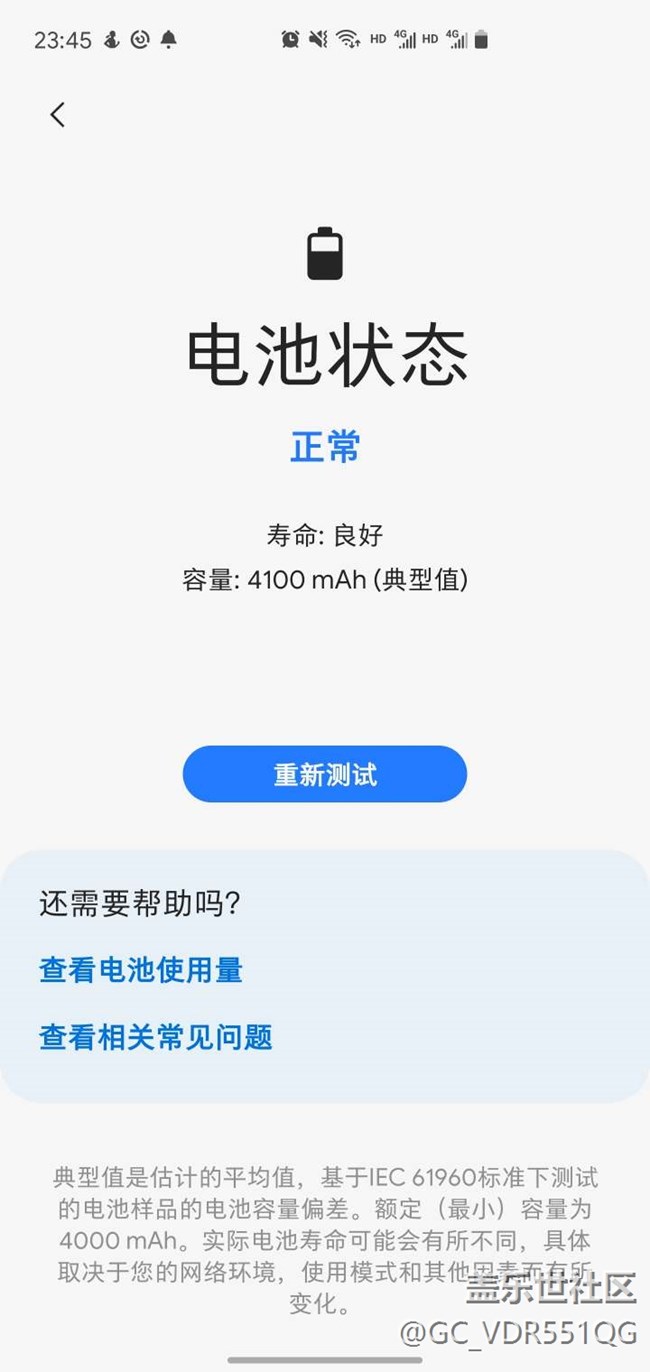Screen dimensions: 650x1372
Task: Go back using the top-left arrow
Action: (x=58, y=115)
